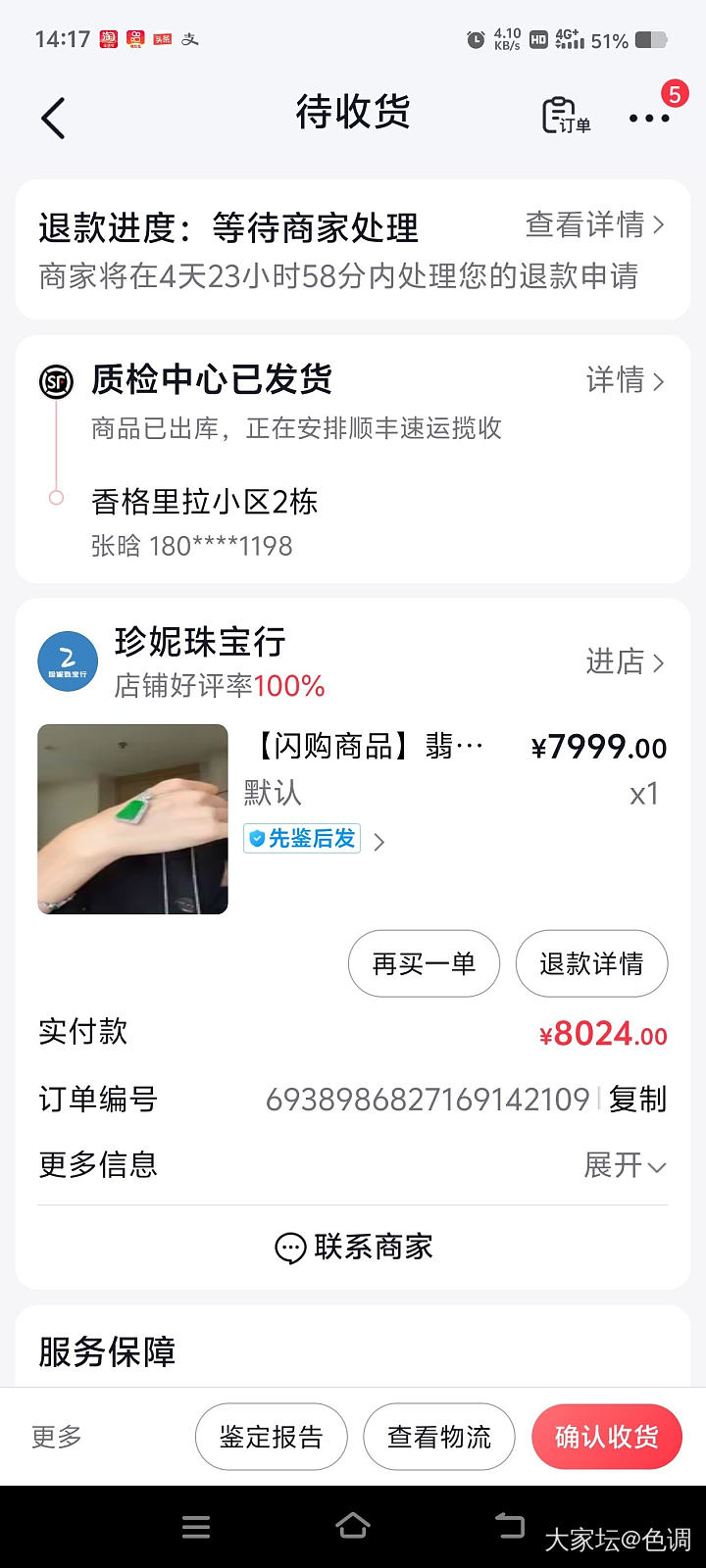The width and height of the screenshot is (706, 1568).
Task: Contact the seller via 联系商家
Action: point(353,1248)
